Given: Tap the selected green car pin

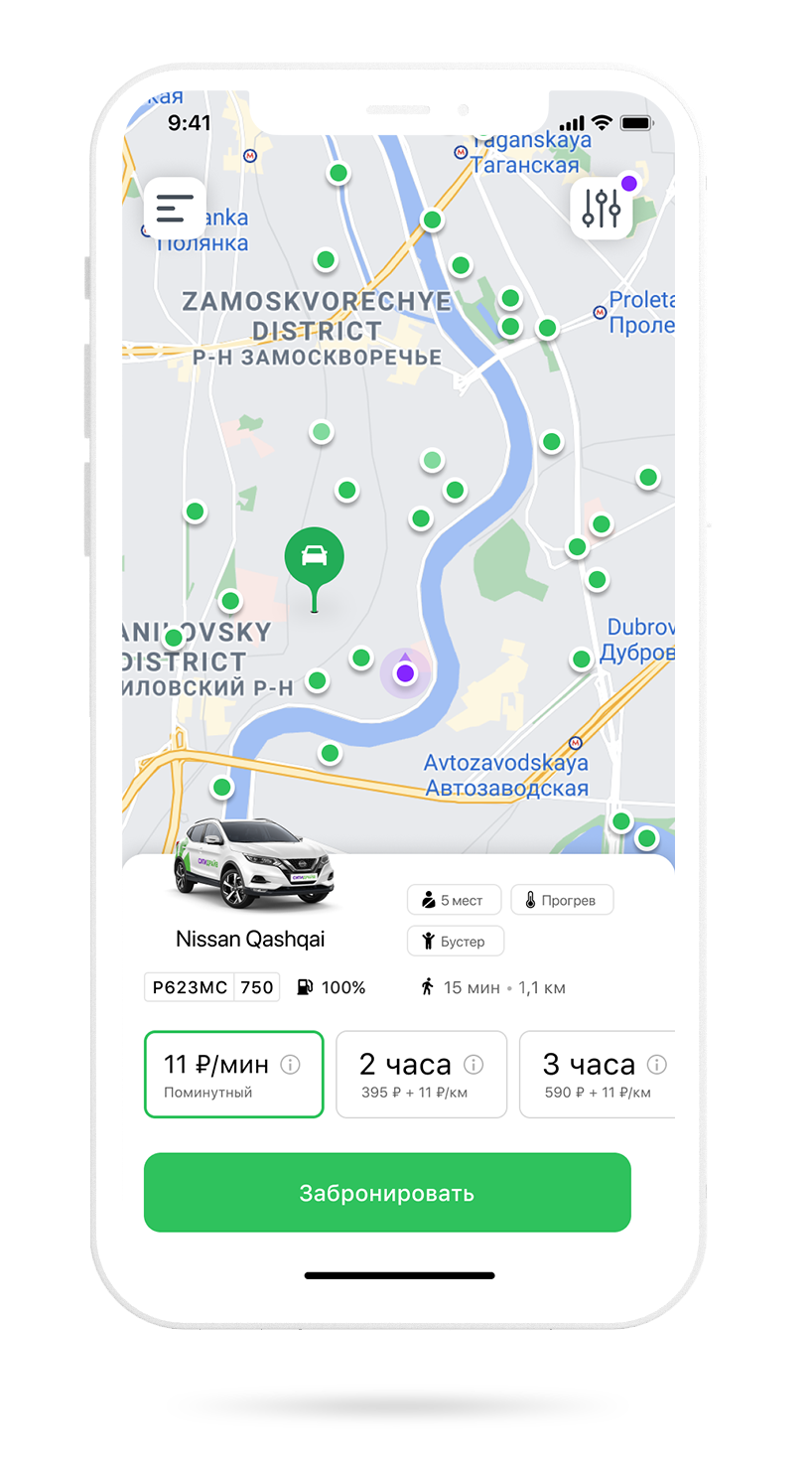Looking at the screenshot, I should [314, 557].
